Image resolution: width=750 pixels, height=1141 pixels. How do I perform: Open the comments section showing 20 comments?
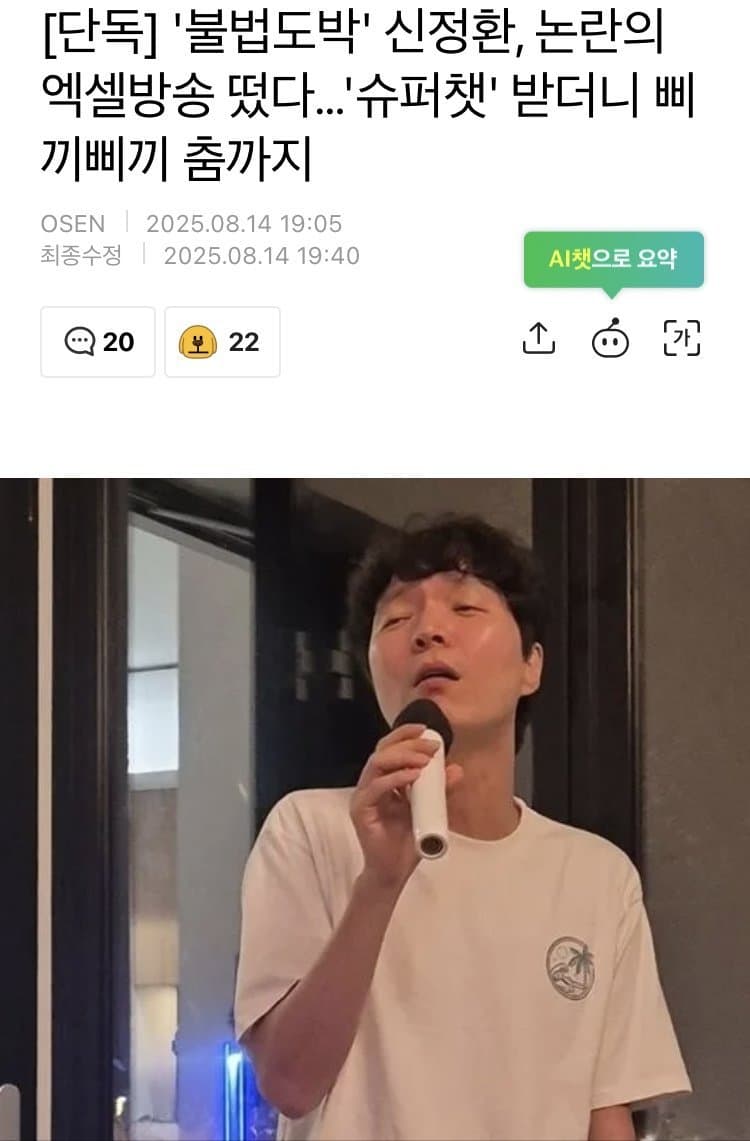pyautogui.click(x=96, y=341)
